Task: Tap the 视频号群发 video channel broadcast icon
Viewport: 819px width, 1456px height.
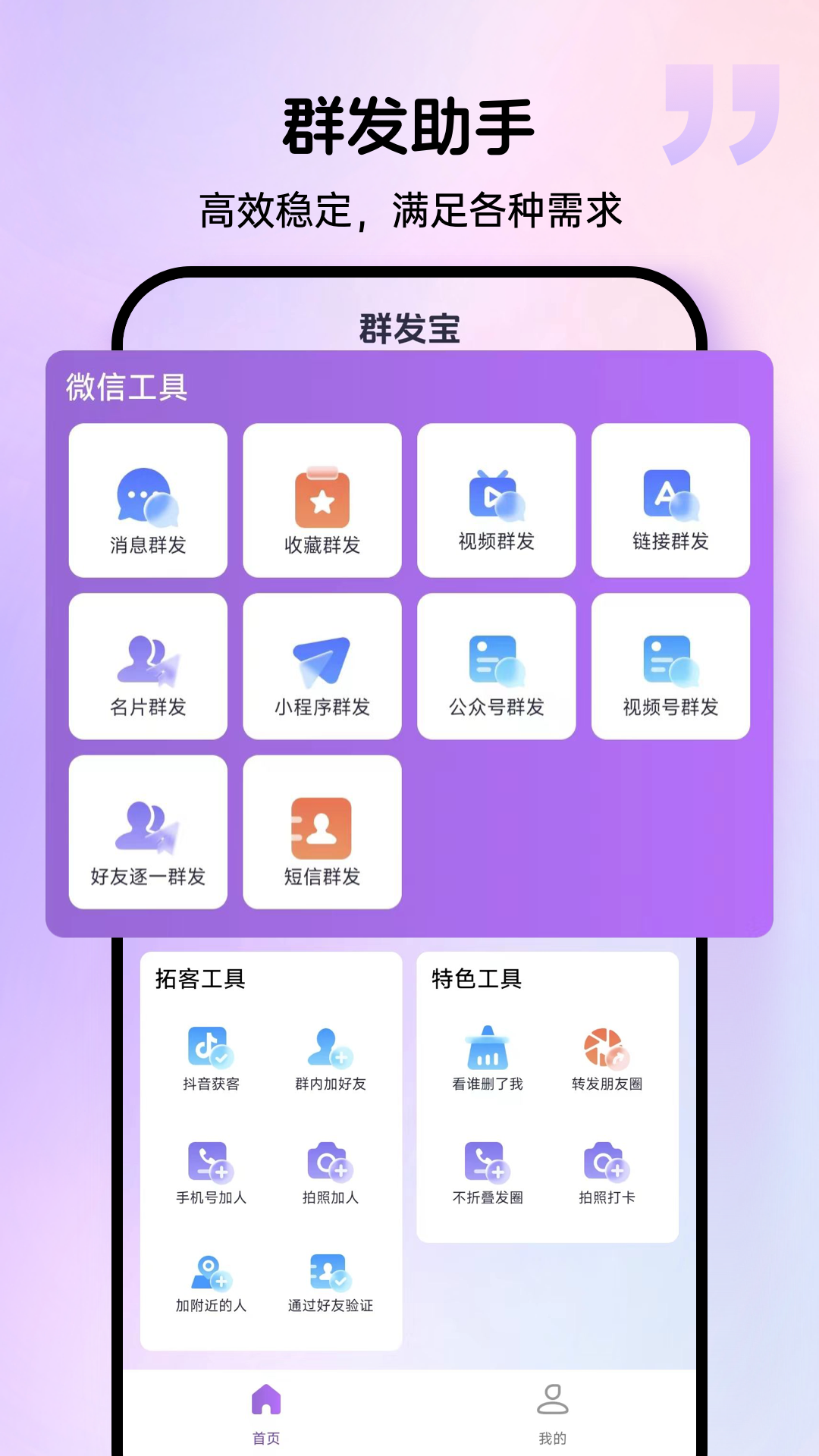Action: (670, 666)
